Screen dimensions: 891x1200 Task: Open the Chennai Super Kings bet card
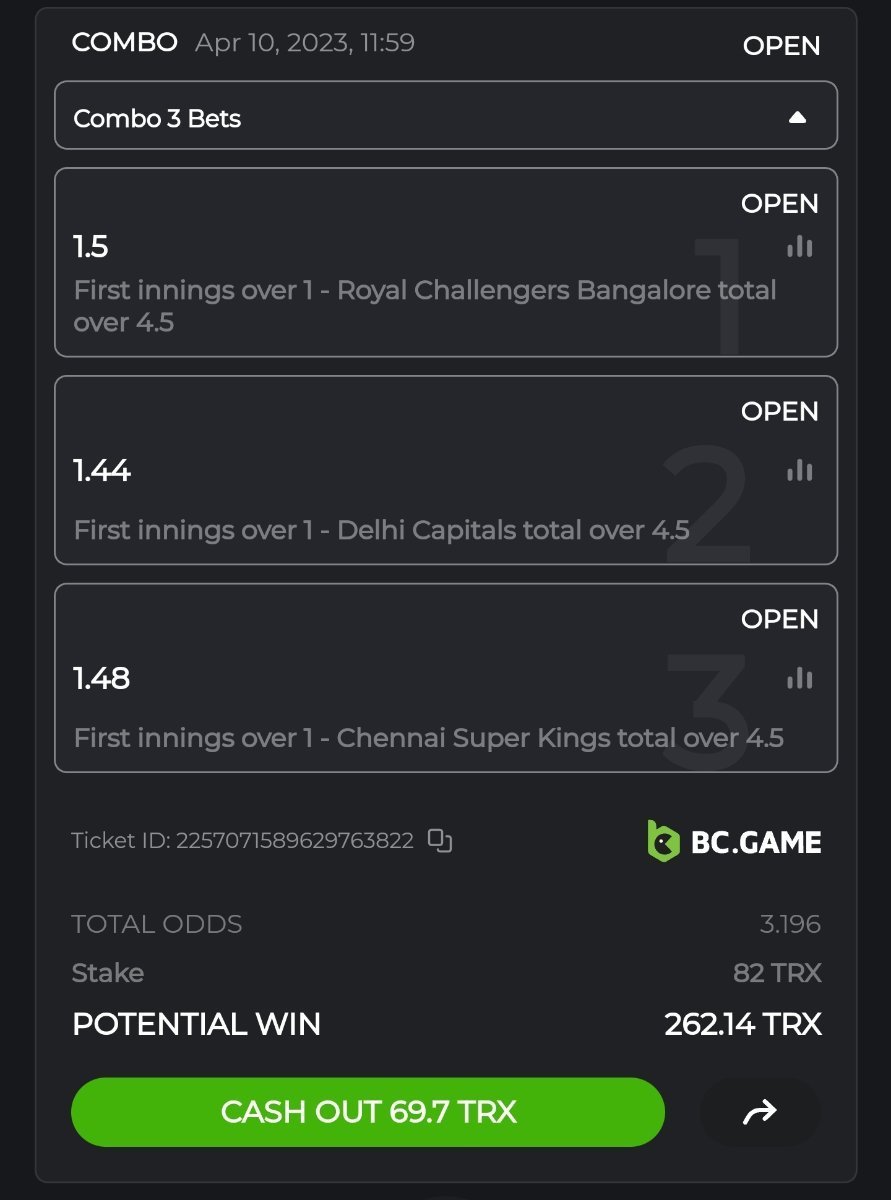pos(400,708)
